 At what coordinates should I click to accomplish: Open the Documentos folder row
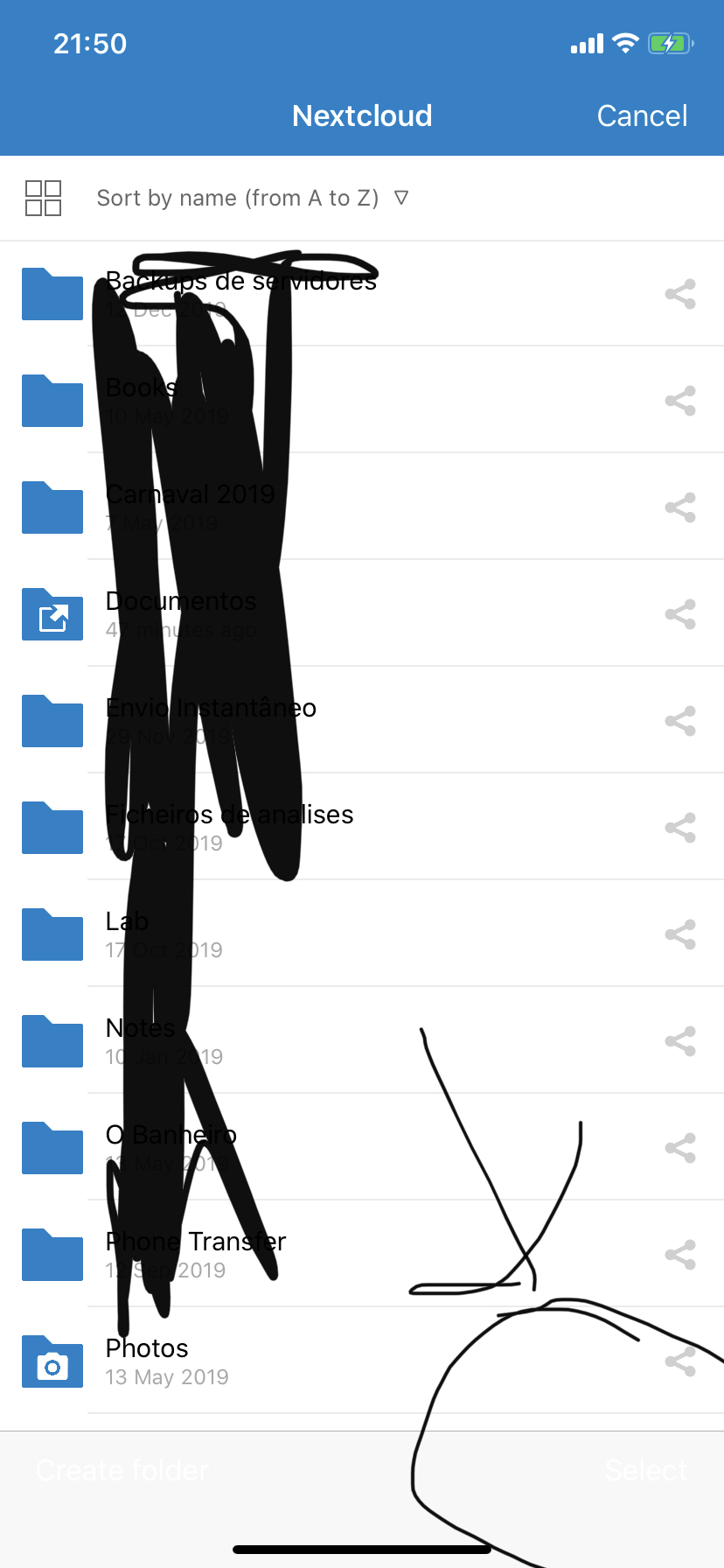(350, 612)
